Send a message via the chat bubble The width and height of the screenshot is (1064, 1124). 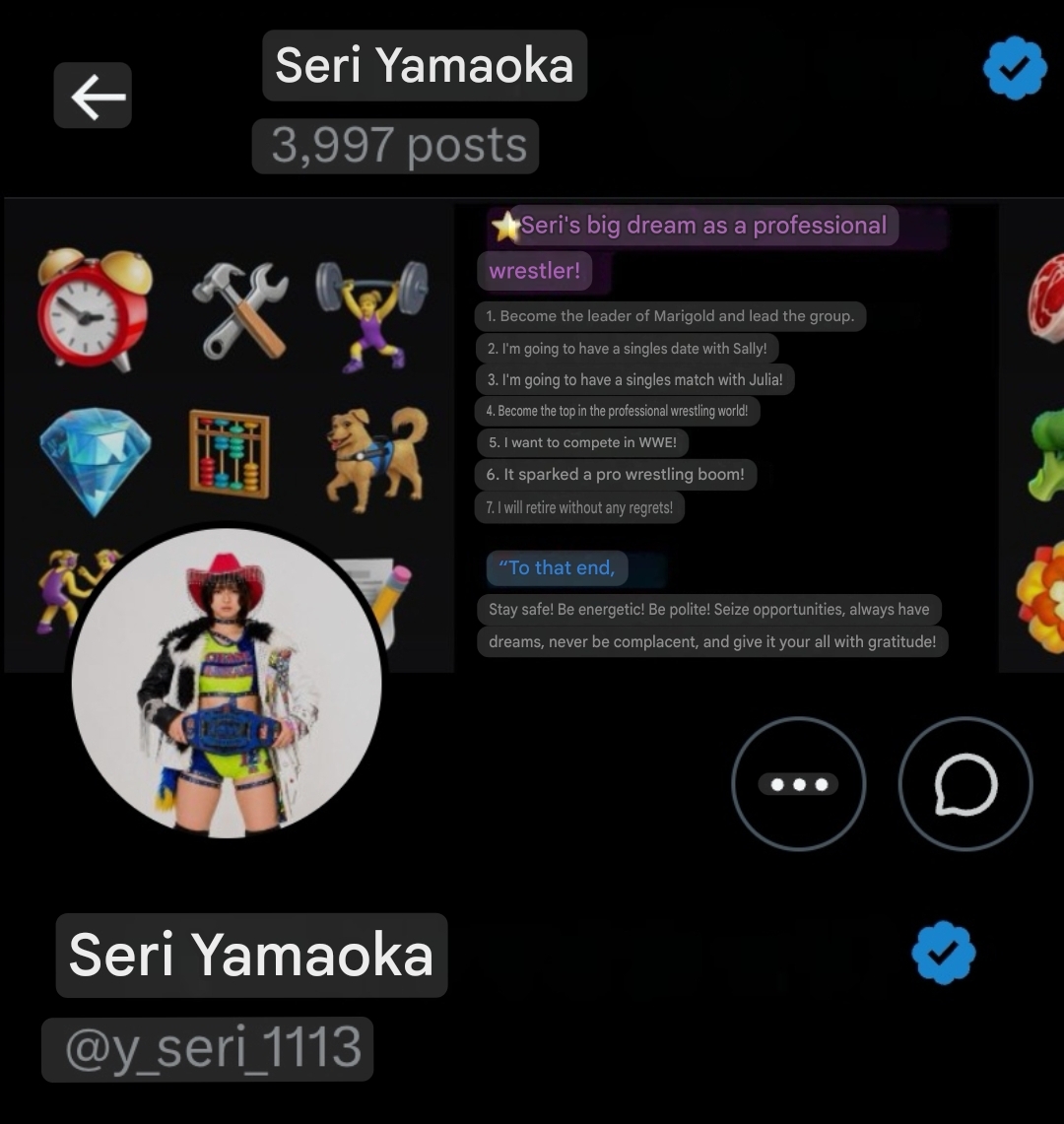click(965, 783)
